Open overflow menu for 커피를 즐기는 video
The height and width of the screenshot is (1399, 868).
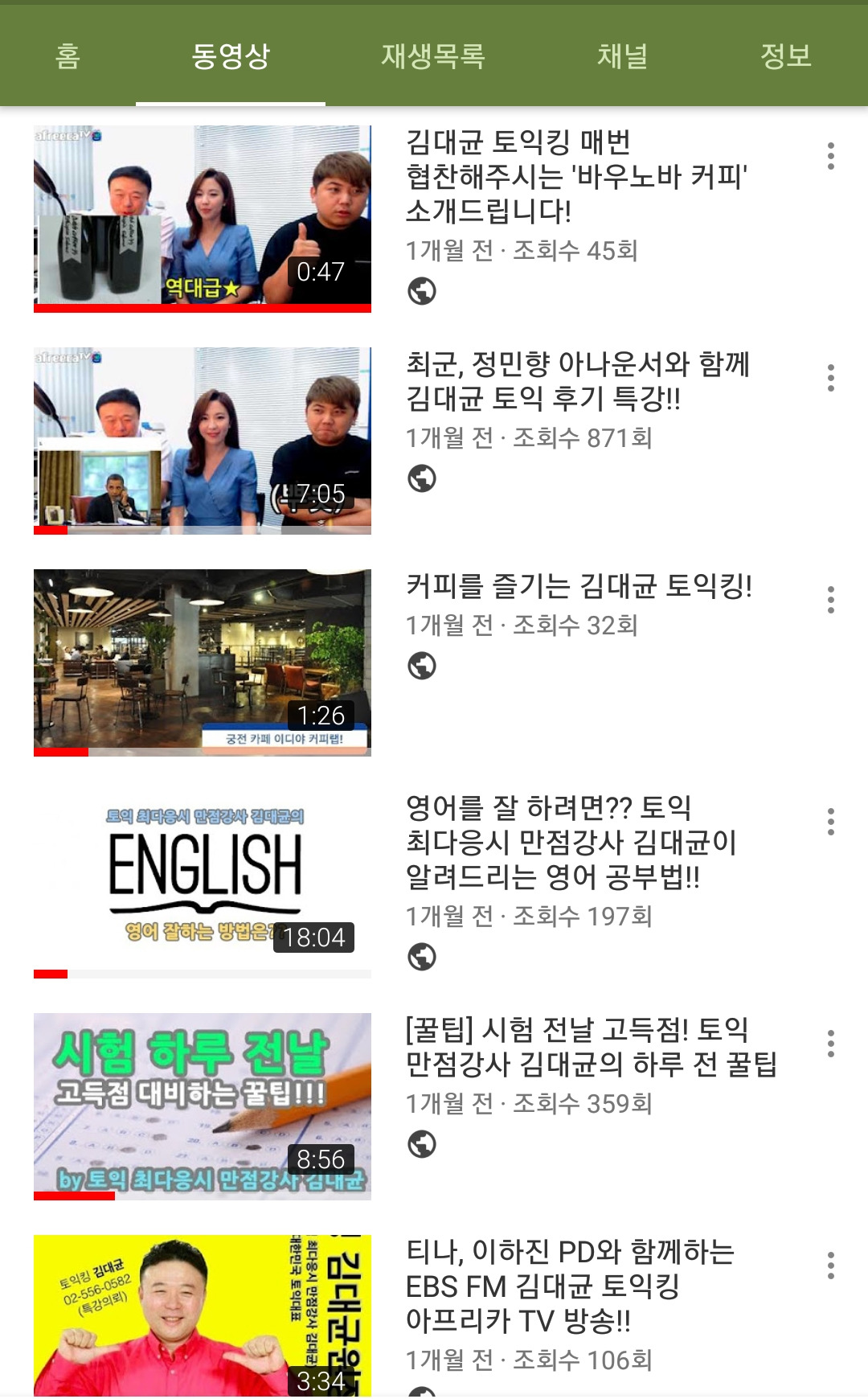(831, 600)
